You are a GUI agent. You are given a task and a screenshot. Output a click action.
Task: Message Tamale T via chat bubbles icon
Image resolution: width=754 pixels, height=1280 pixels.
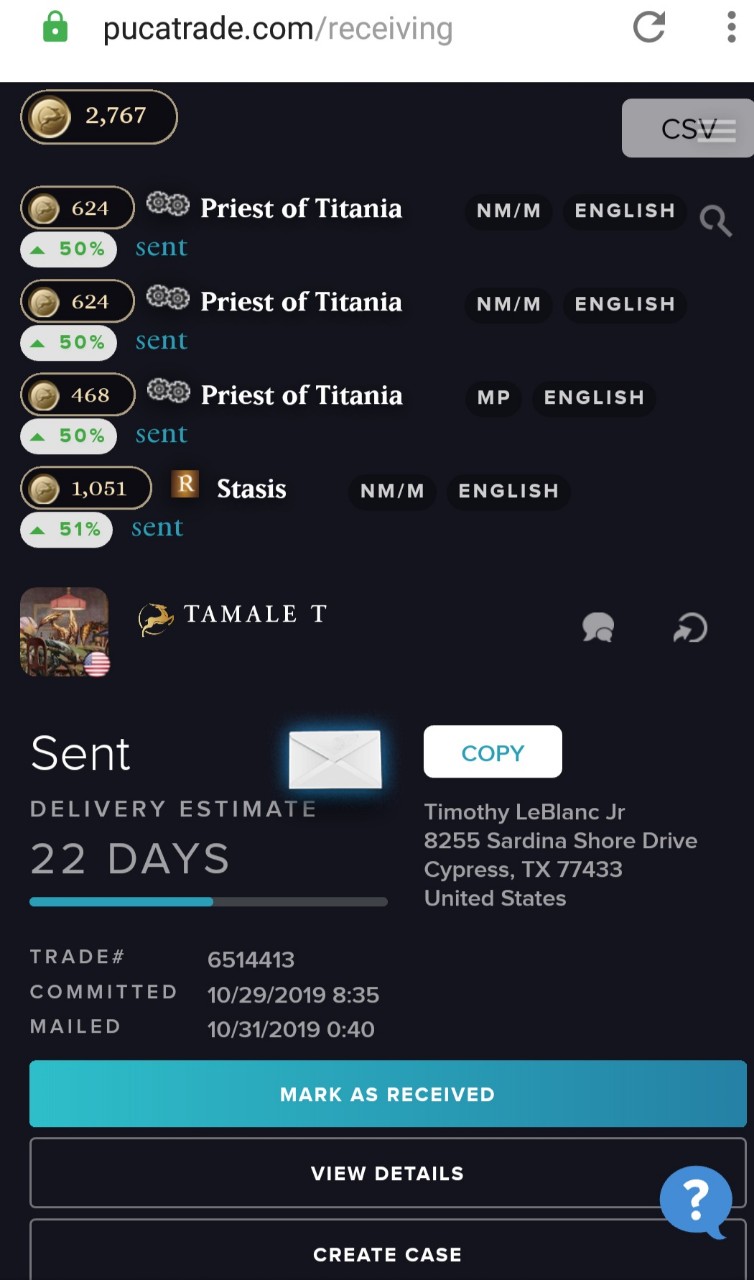pos(598,628)
